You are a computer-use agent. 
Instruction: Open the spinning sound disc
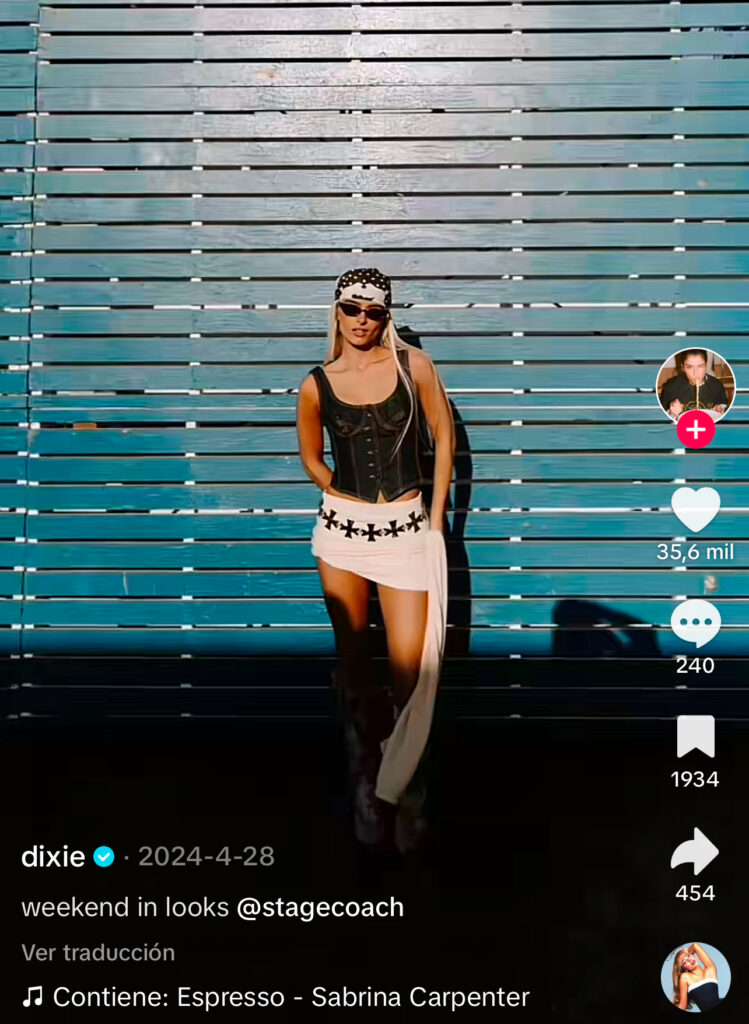(x=695, y=977)
